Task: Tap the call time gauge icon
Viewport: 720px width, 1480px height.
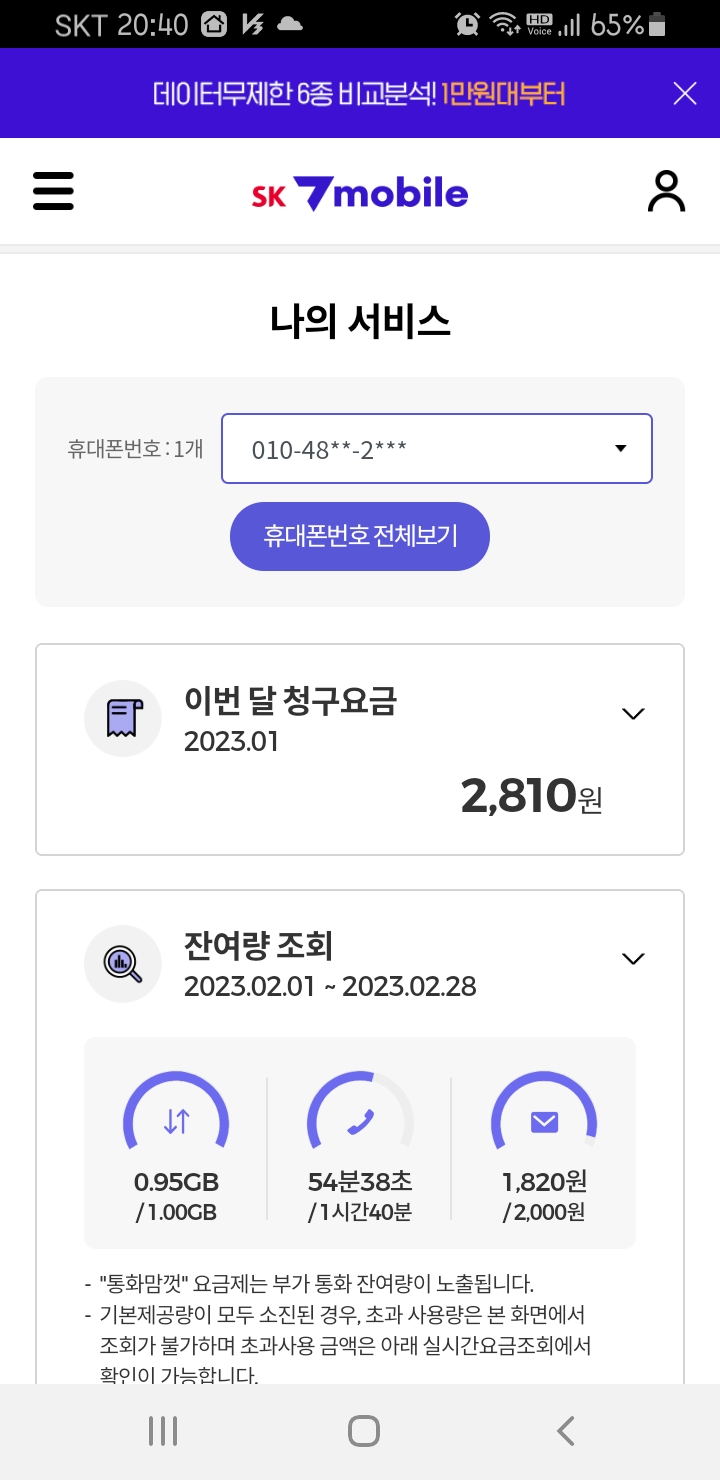Action: (360, 1122)
